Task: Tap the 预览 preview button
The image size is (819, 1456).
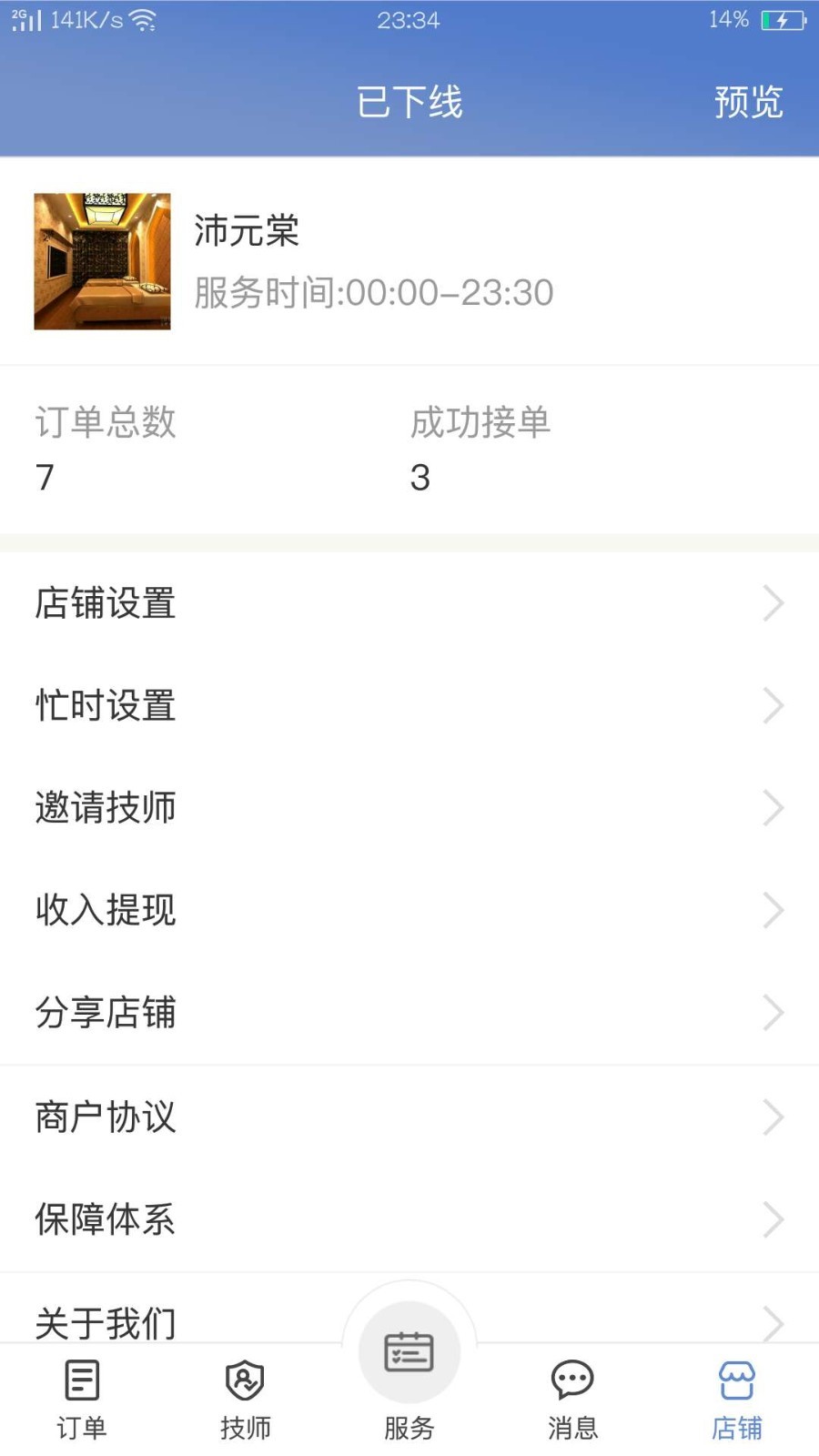Action: point(748,102)
